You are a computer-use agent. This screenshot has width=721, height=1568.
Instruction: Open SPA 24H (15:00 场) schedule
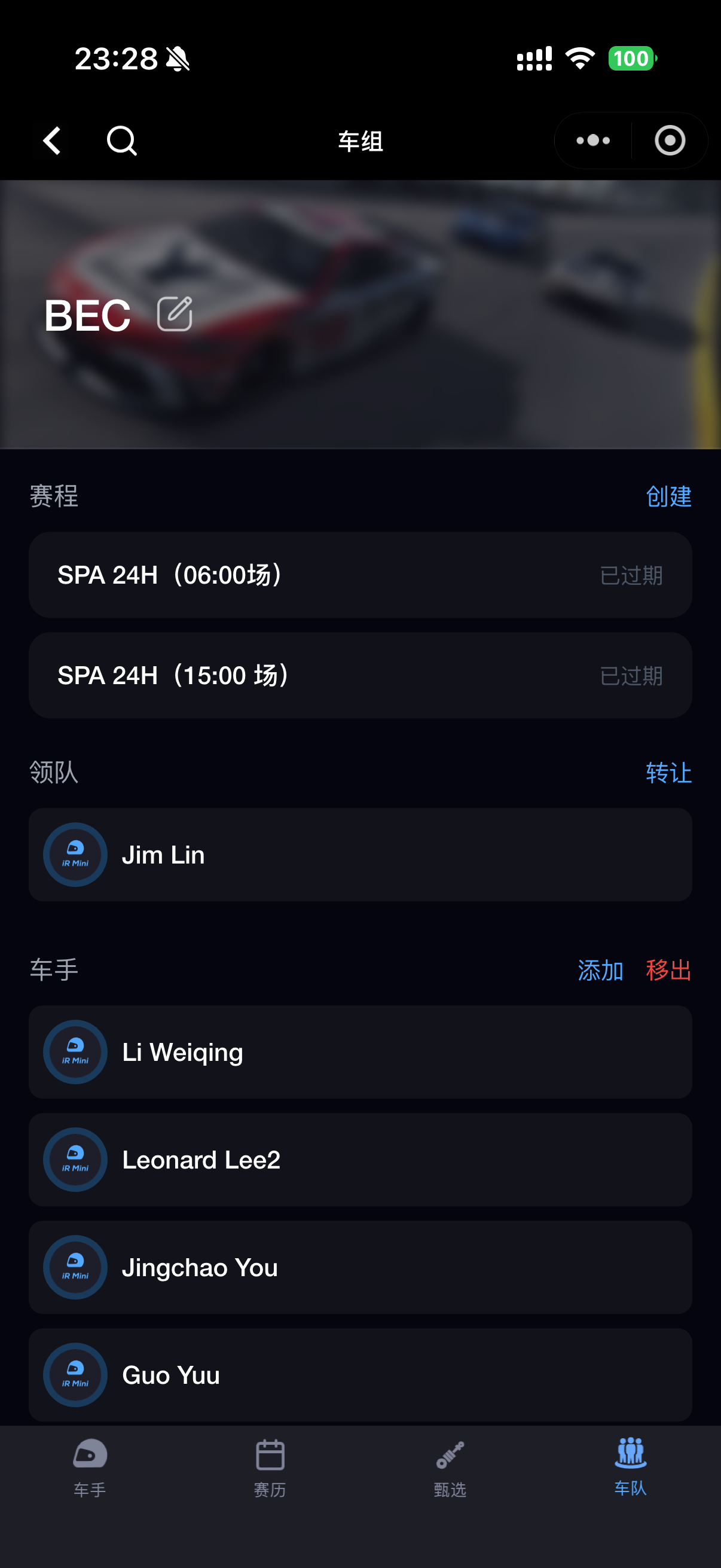tap(360, 676)
